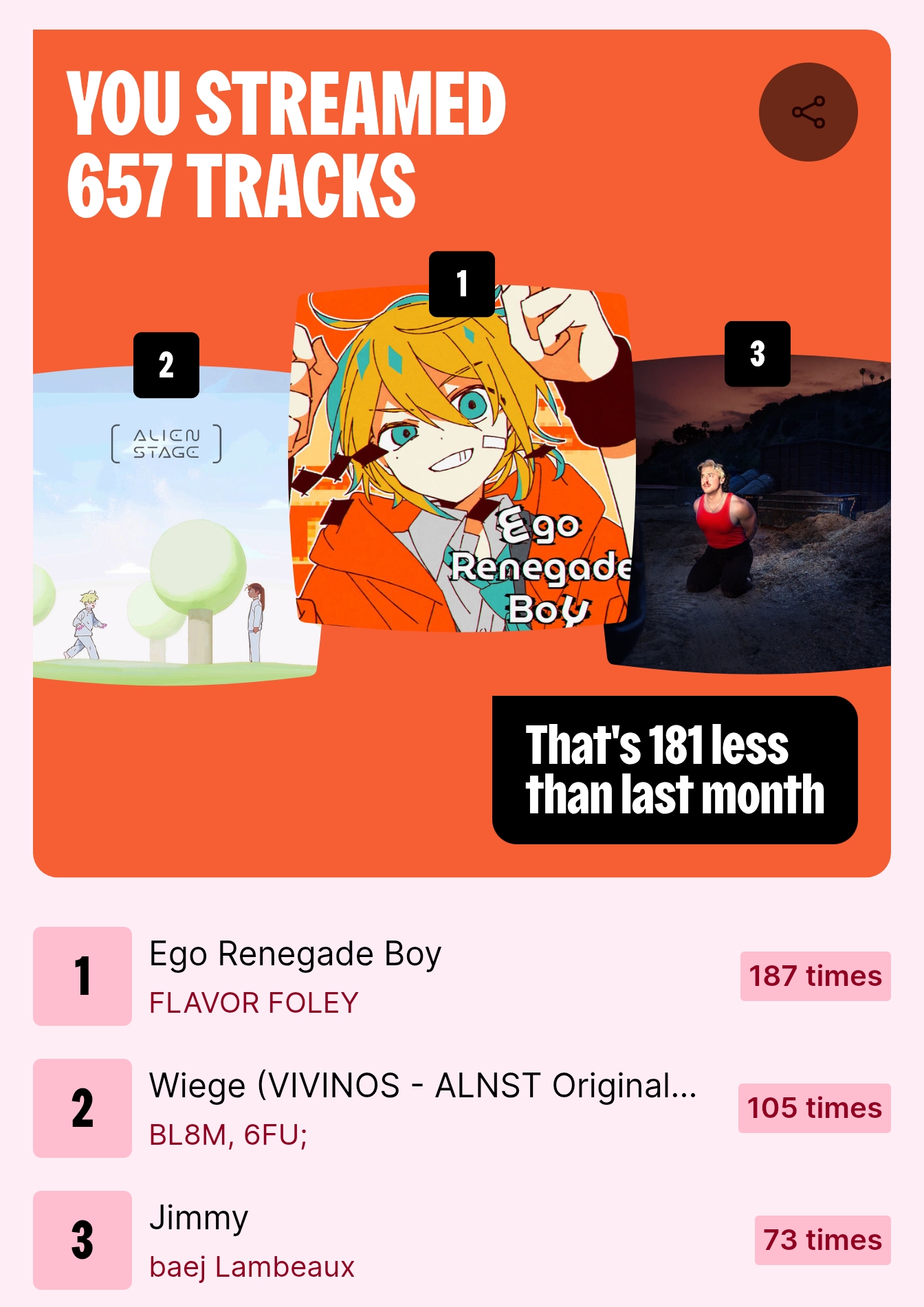The width and height of the screenshot is (924, 1307).
Task: Share the streamed tracks summary
Action: point(808,112)
